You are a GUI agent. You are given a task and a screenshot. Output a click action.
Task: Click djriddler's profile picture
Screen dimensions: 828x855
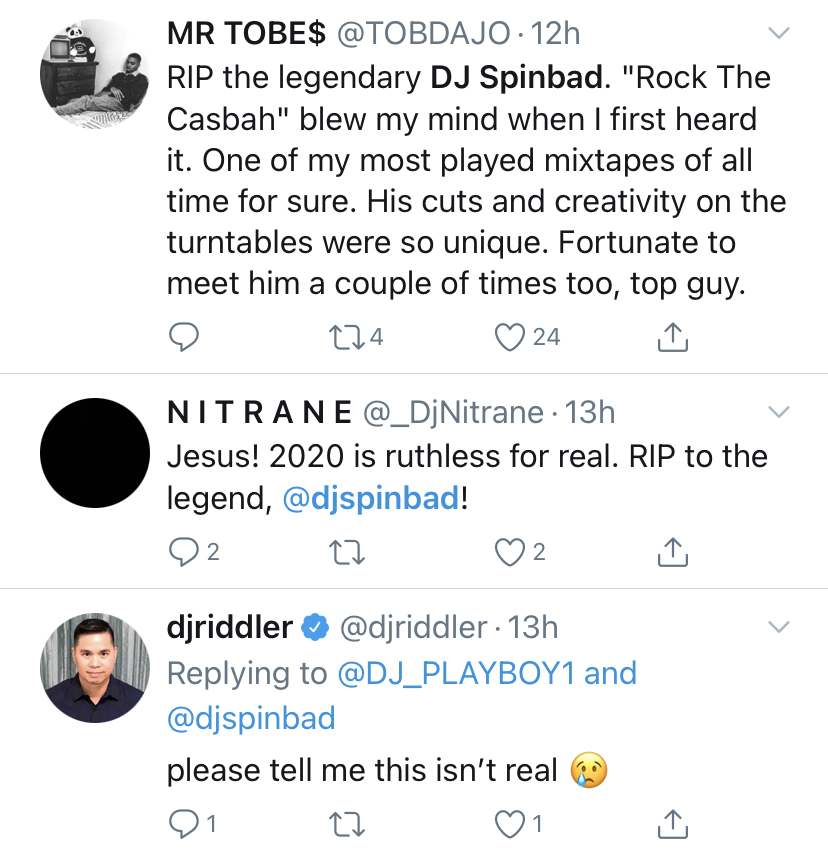coord(95,669)
